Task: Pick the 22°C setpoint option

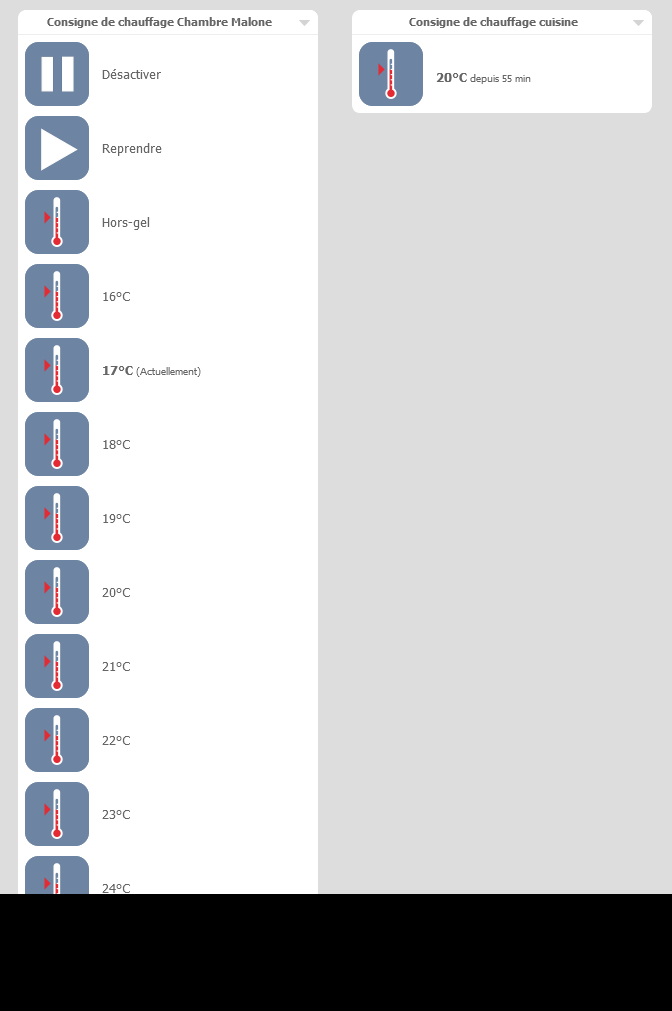Action: point(57,740)
